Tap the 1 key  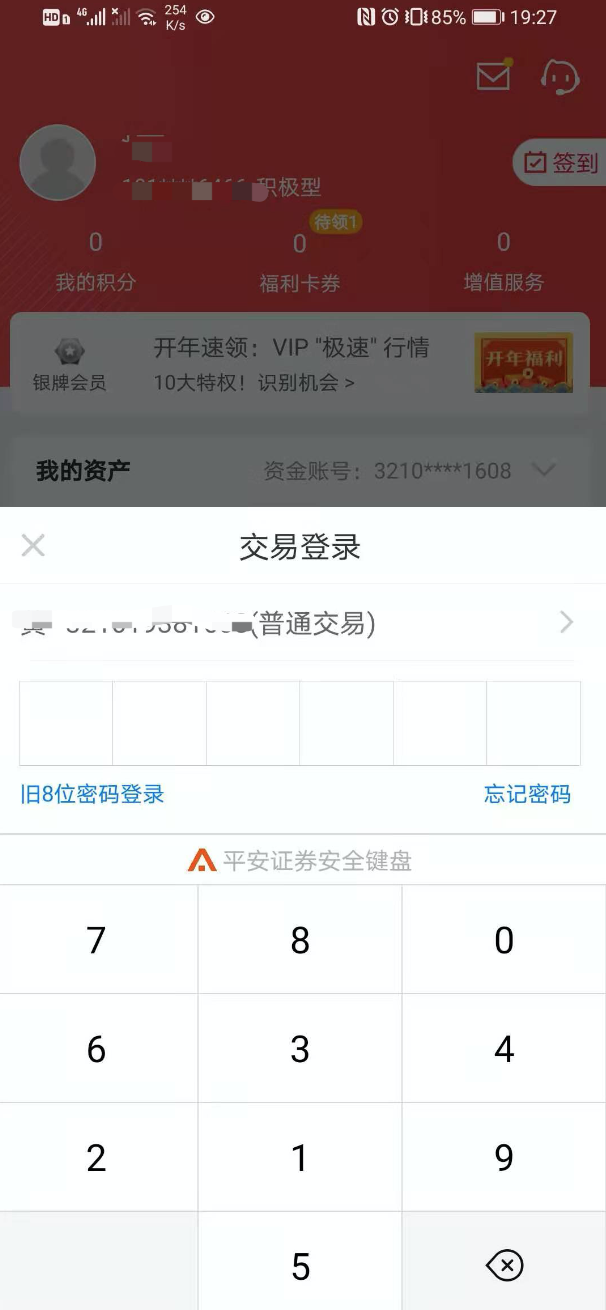300,1158
